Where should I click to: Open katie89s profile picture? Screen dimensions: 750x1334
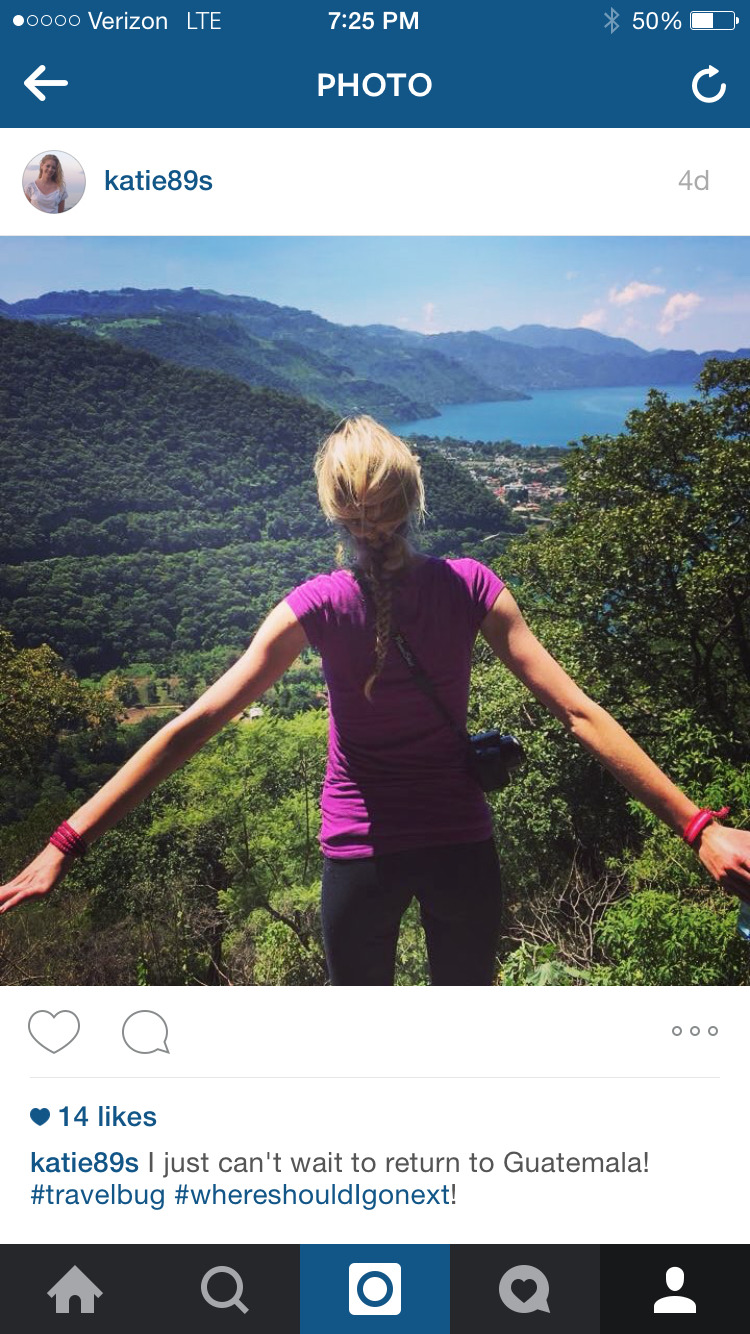tap(54, 181)
